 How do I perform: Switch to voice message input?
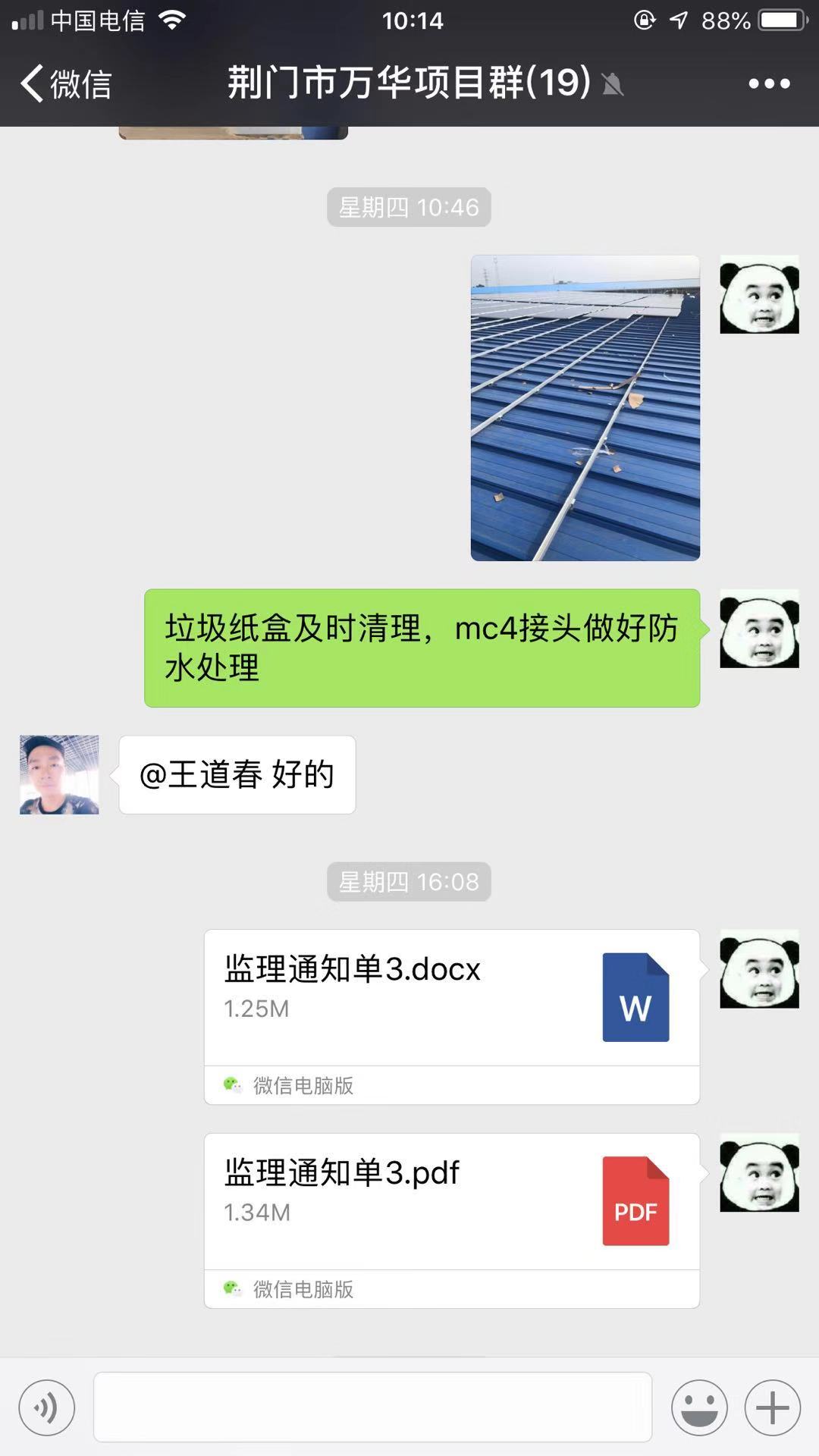pos(47,1407)
